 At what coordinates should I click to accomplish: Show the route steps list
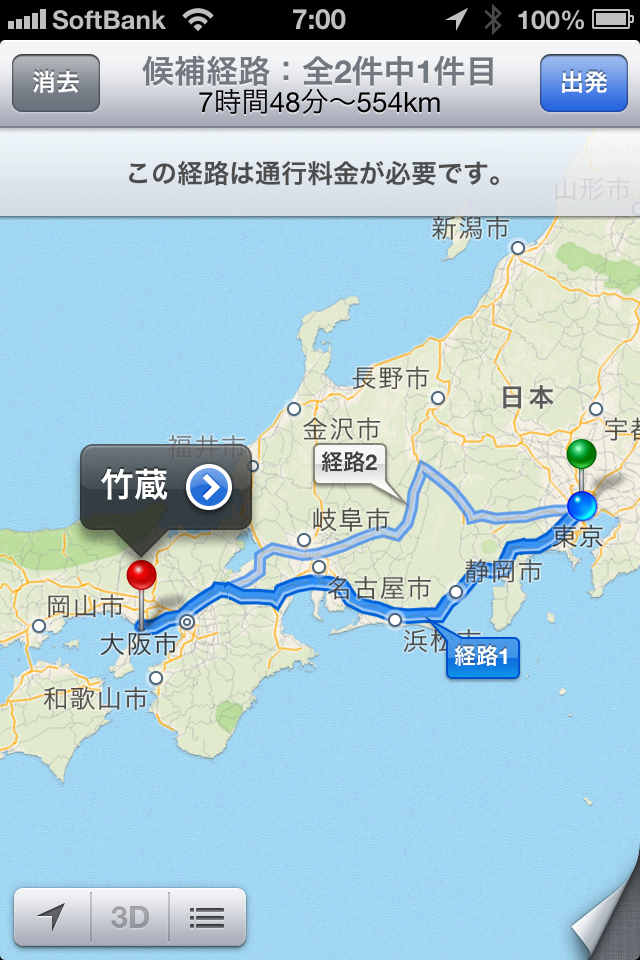pos(207,916)
